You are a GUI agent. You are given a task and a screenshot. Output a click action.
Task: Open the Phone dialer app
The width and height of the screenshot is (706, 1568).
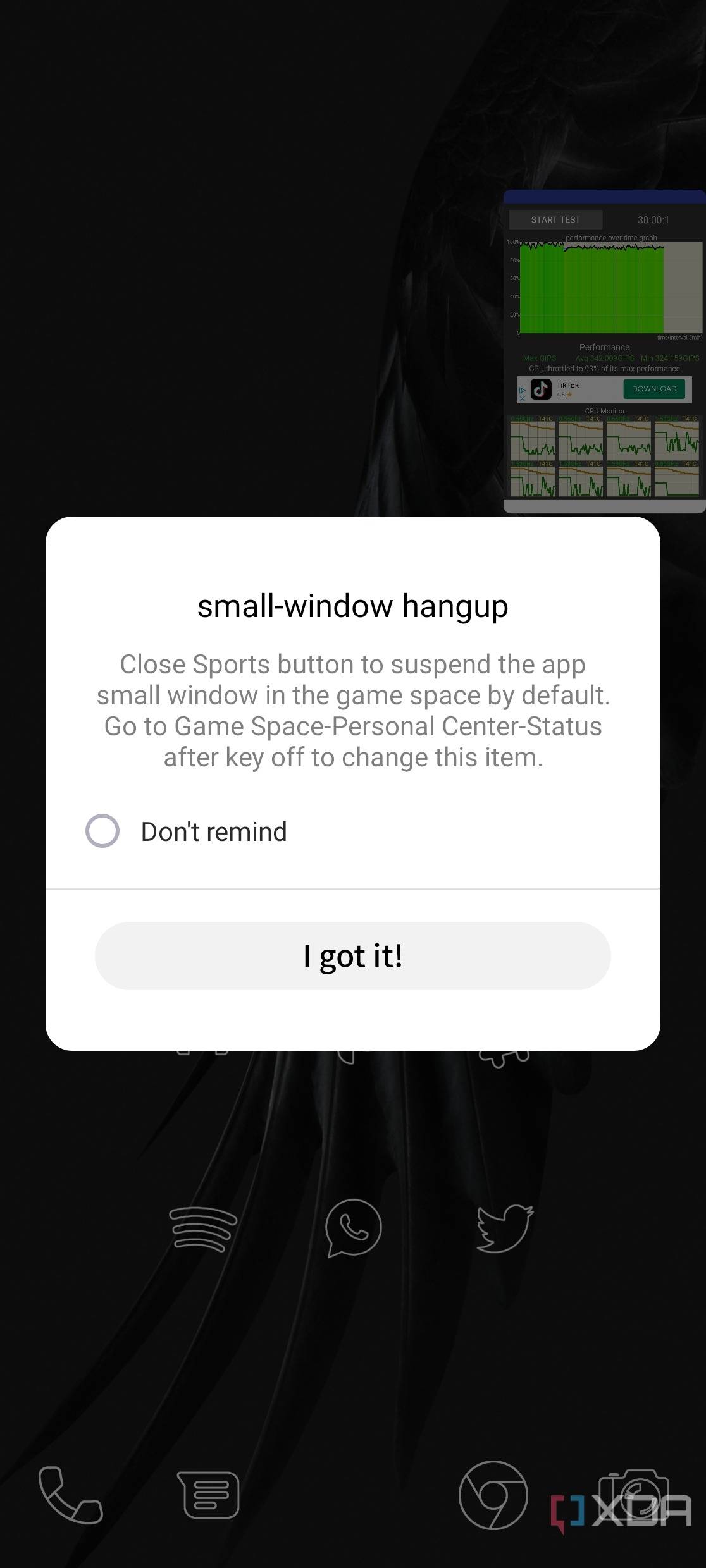(x=70, y=1495)
